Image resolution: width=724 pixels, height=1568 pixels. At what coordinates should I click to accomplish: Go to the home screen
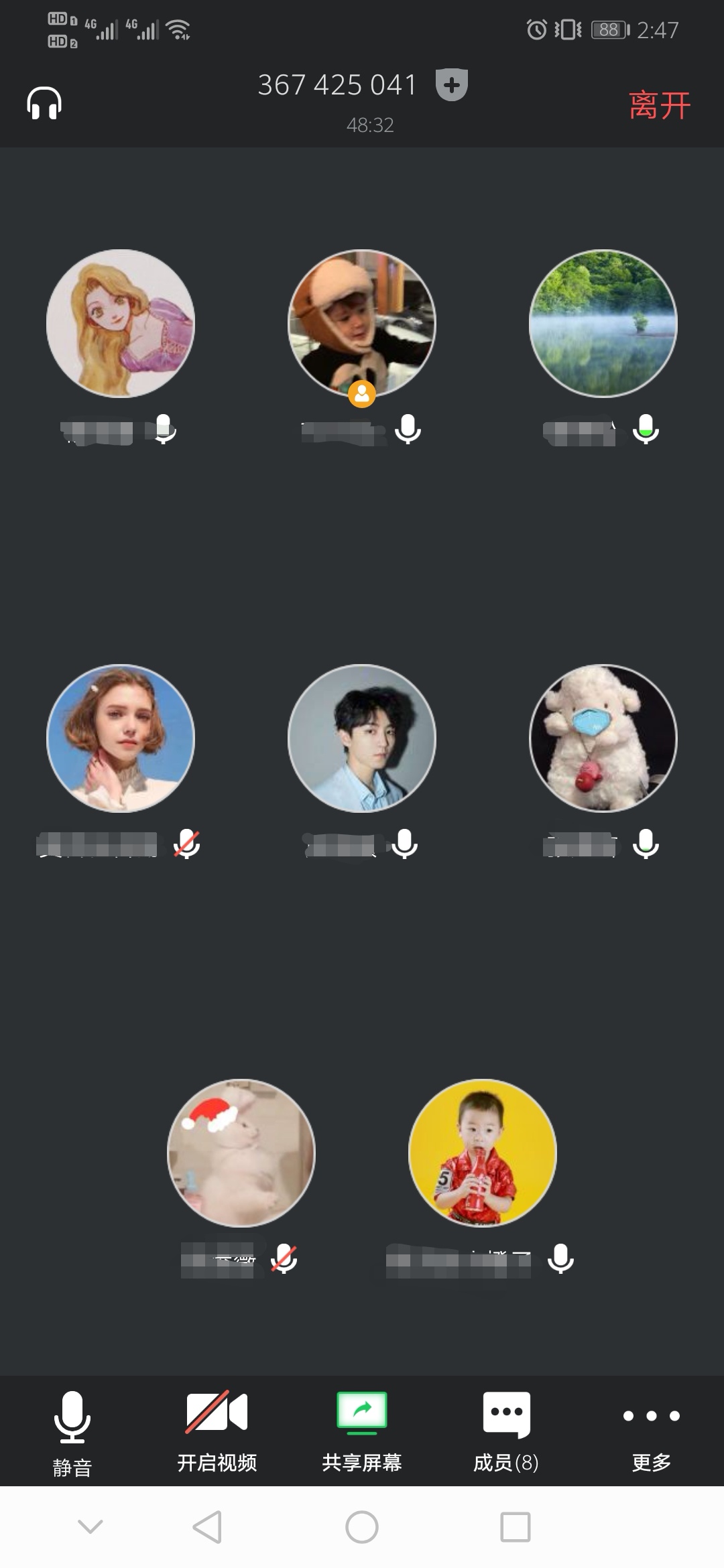point(362,1527)
